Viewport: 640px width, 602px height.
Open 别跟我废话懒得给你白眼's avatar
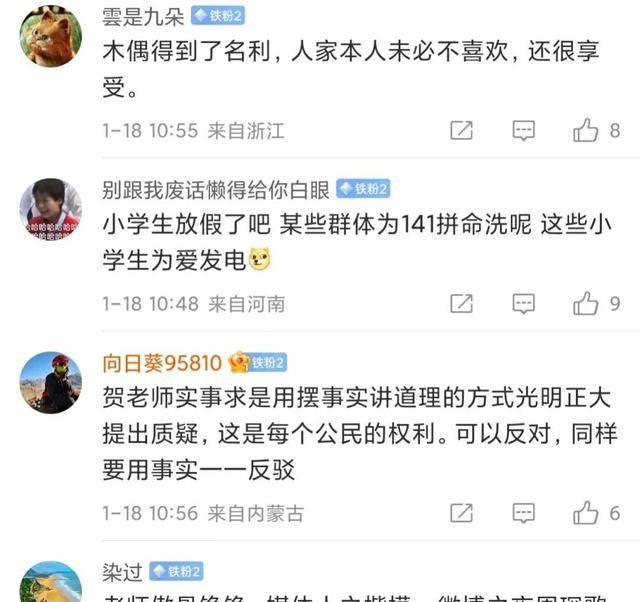pyautogui.click(x=51, y=209)
